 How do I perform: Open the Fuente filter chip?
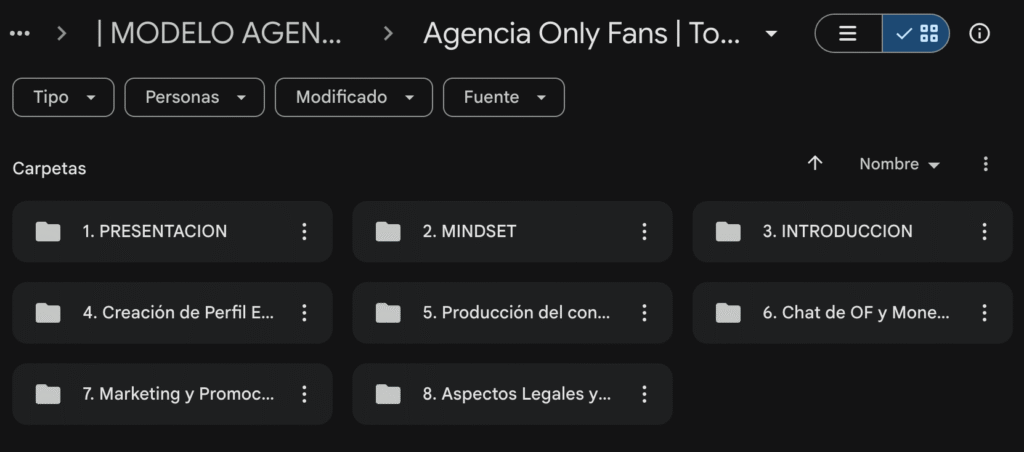coord(503,97)
